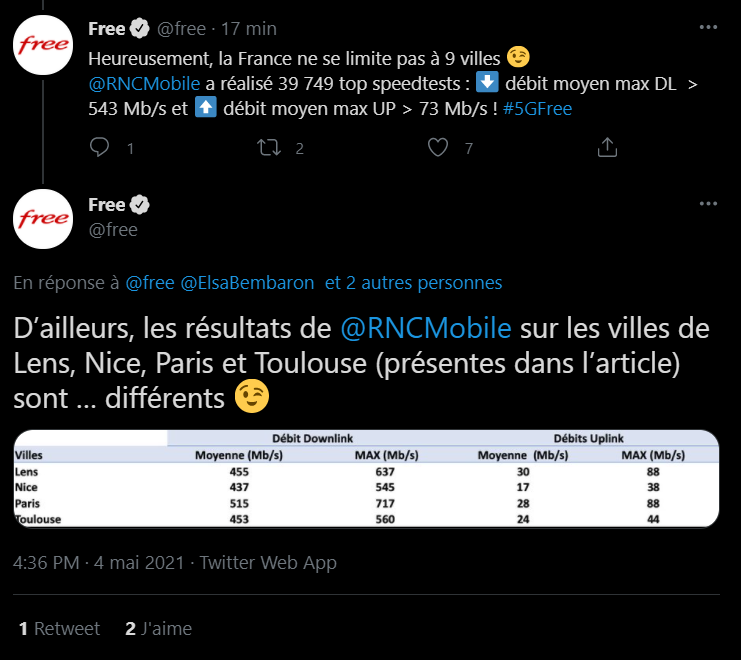Viewport: 741px width, 660px height.
Task: Share the first Free tweet
Action: [606, 148]
